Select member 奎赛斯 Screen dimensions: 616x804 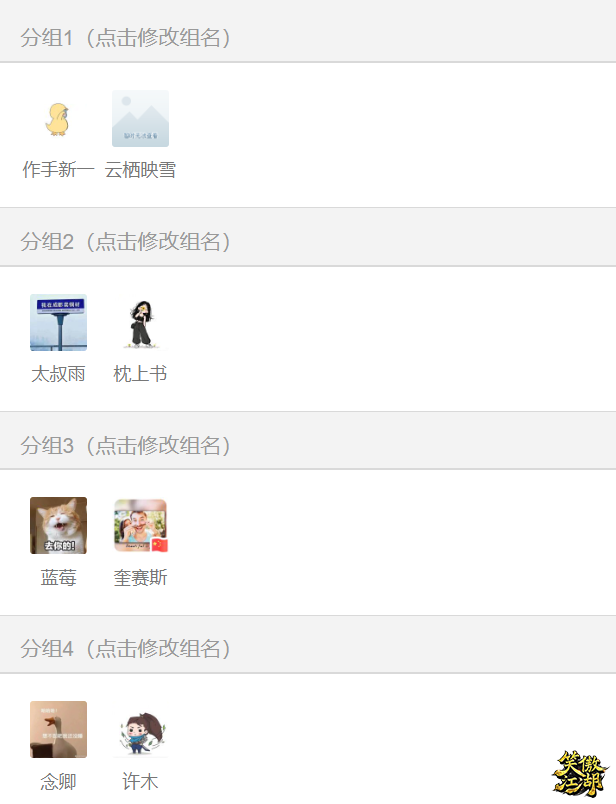point(140,526)
